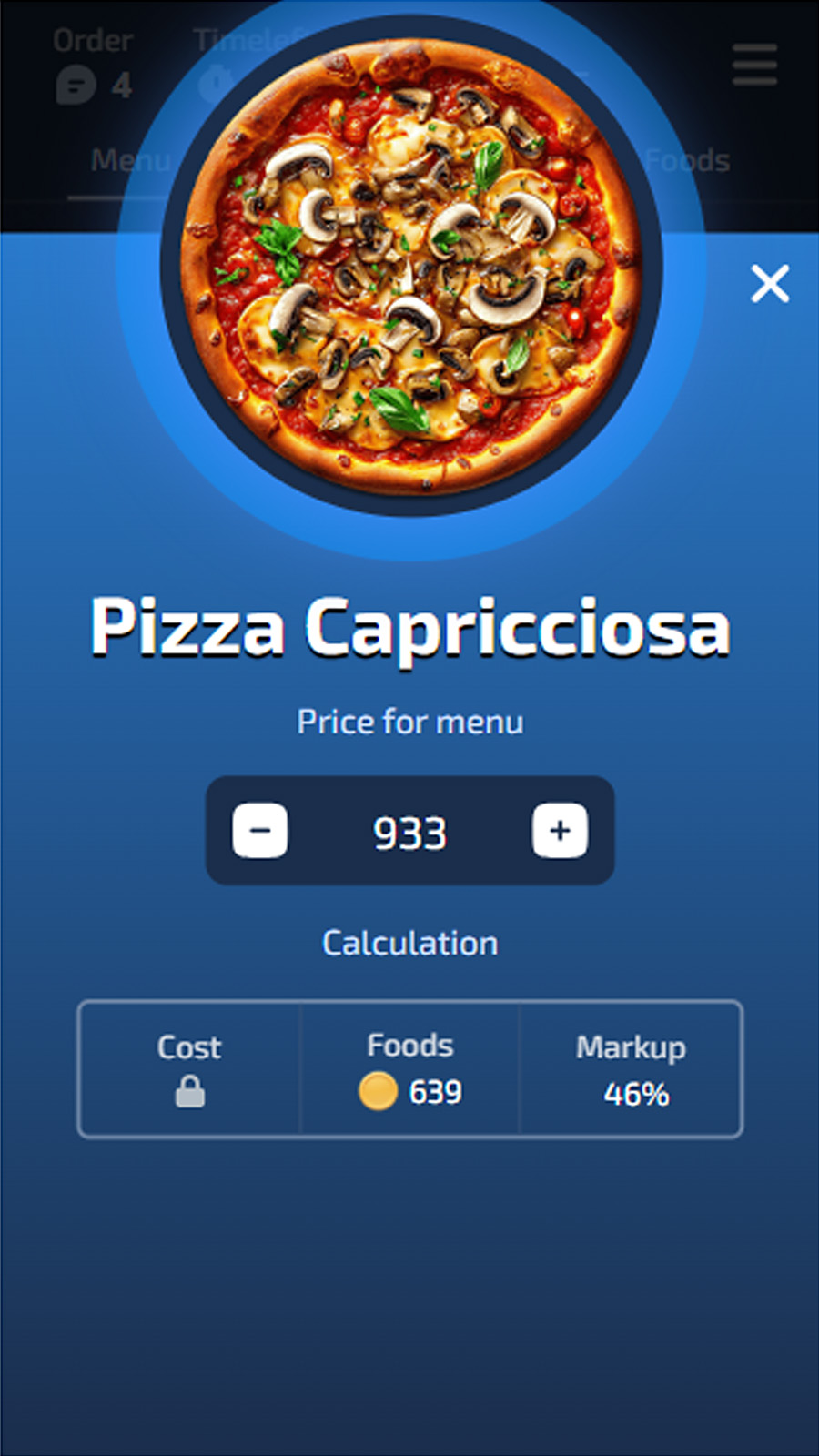
Task: Click the price input showing 933
Action: 409,831
